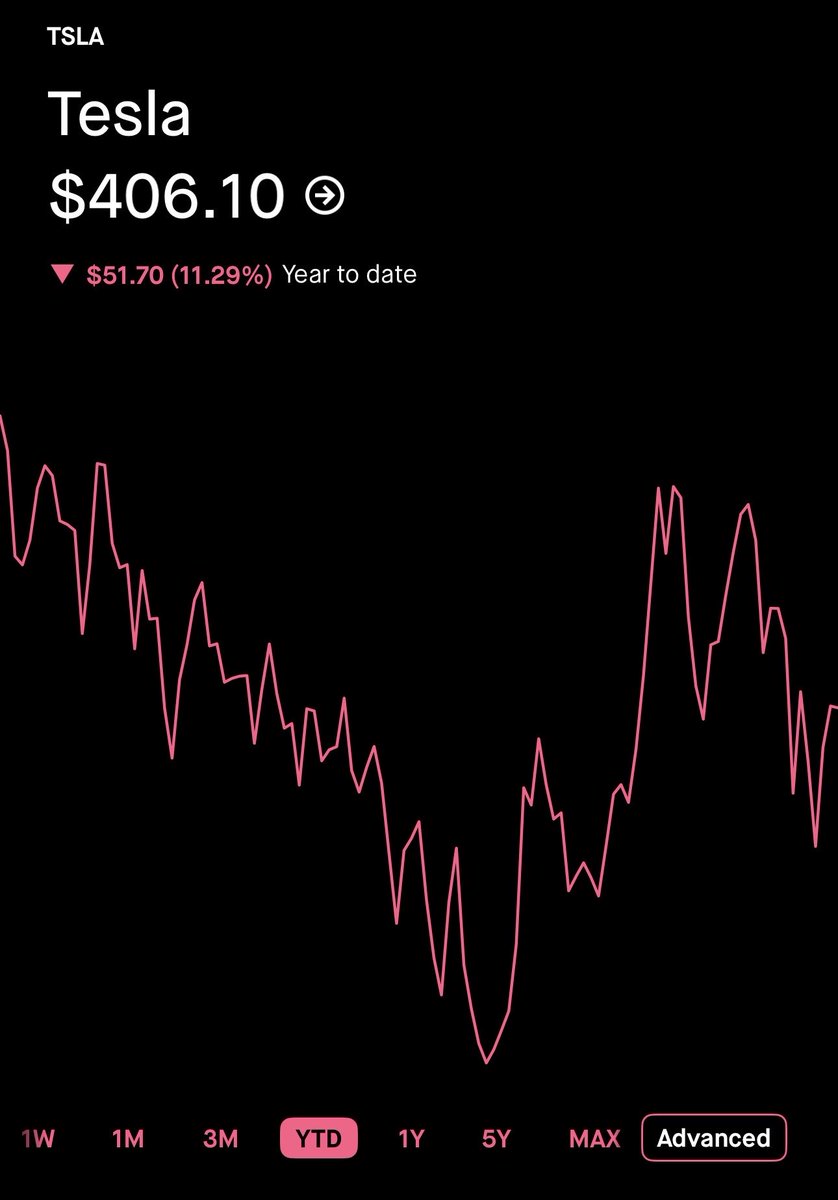Open Tesla details via the arrow icon
838x1200 pixels.
point(325,196)
